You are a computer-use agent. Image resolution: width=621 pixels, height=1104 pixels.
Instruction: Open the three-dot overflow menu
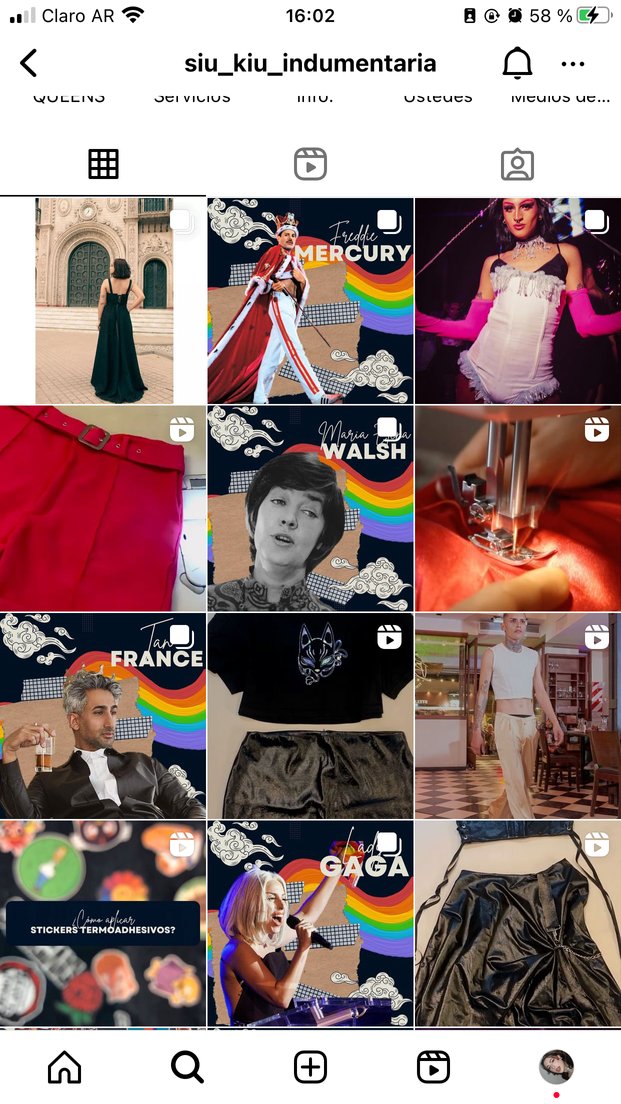point(573,64)
